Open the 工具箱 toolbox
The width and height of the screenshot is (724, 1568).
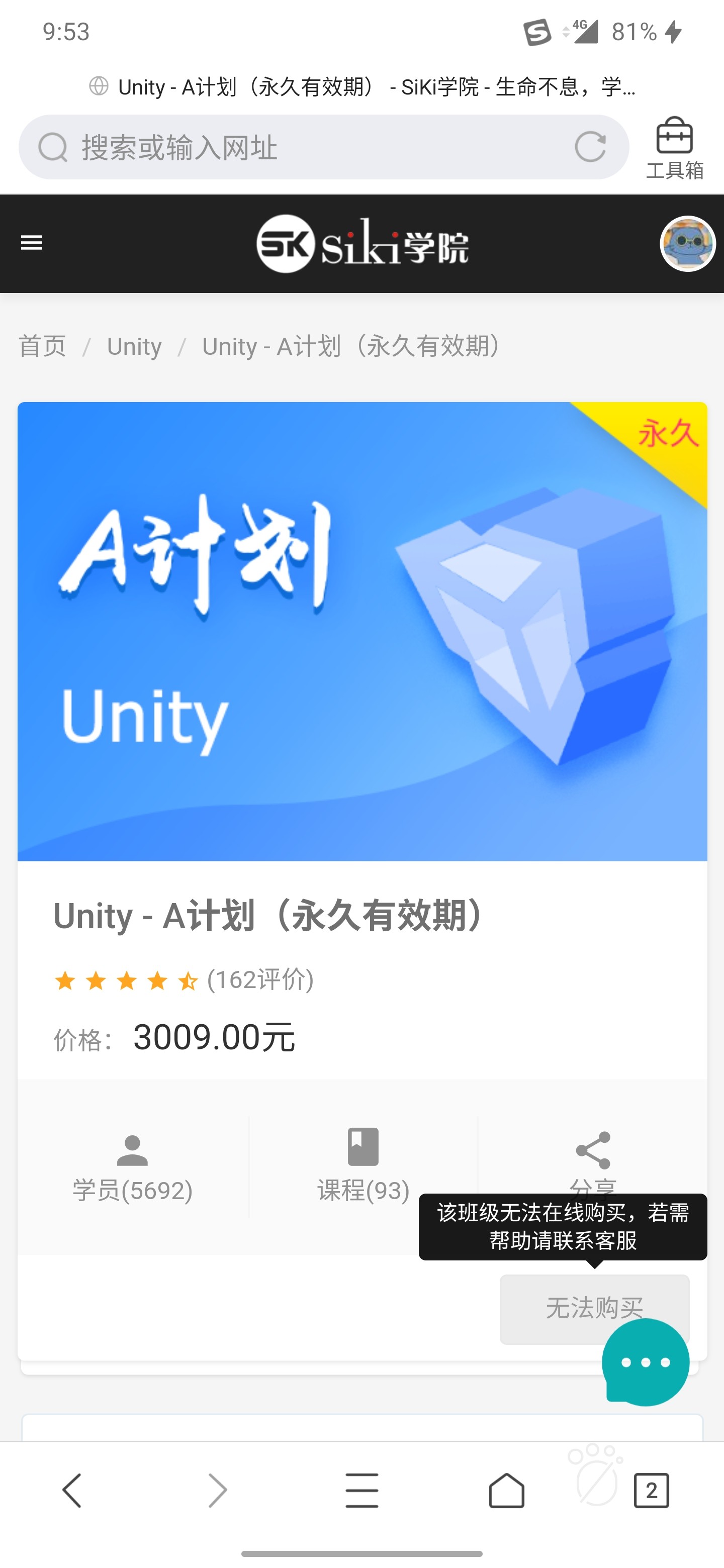tap(674, 148)
